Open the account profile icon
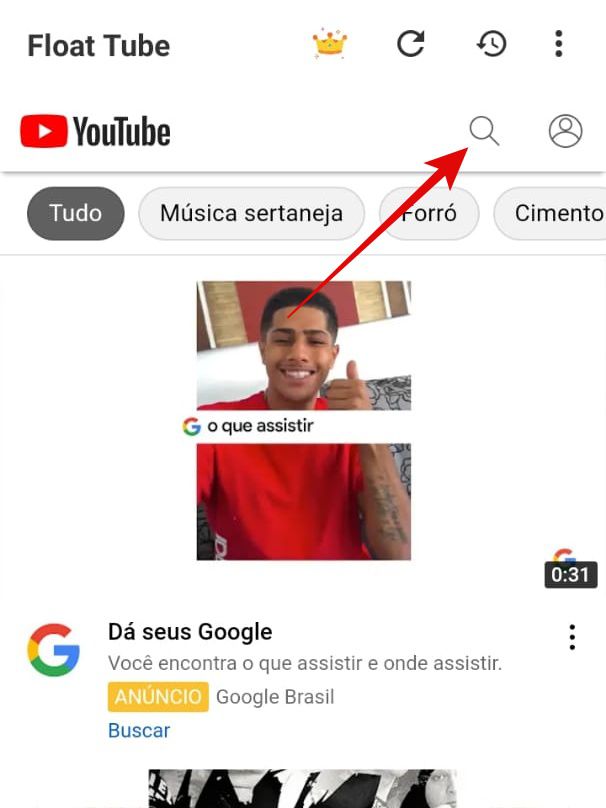The width and height of the screenshot is (606, 808). 565,131
